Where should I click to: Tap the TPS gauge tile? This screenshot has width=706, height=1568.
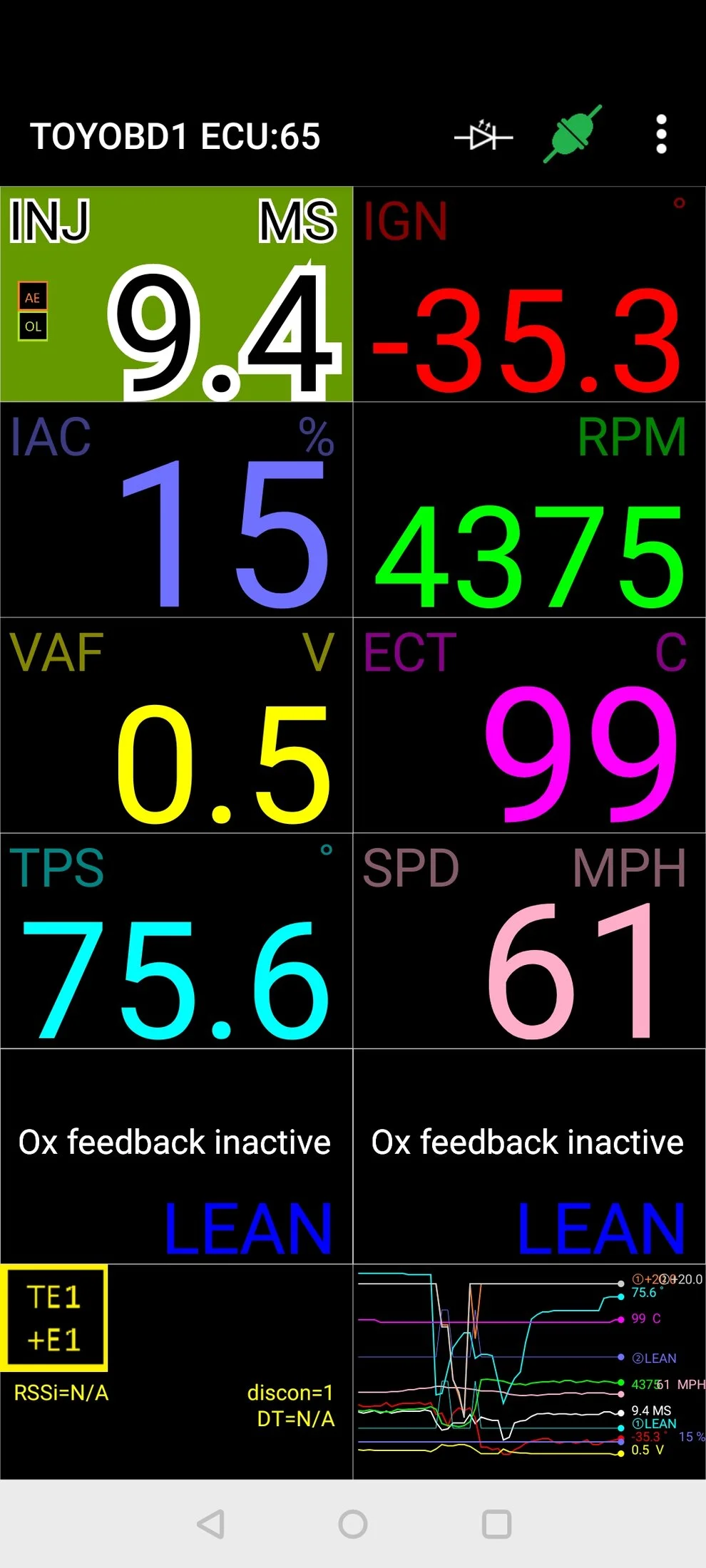click(x=176, y=940)
